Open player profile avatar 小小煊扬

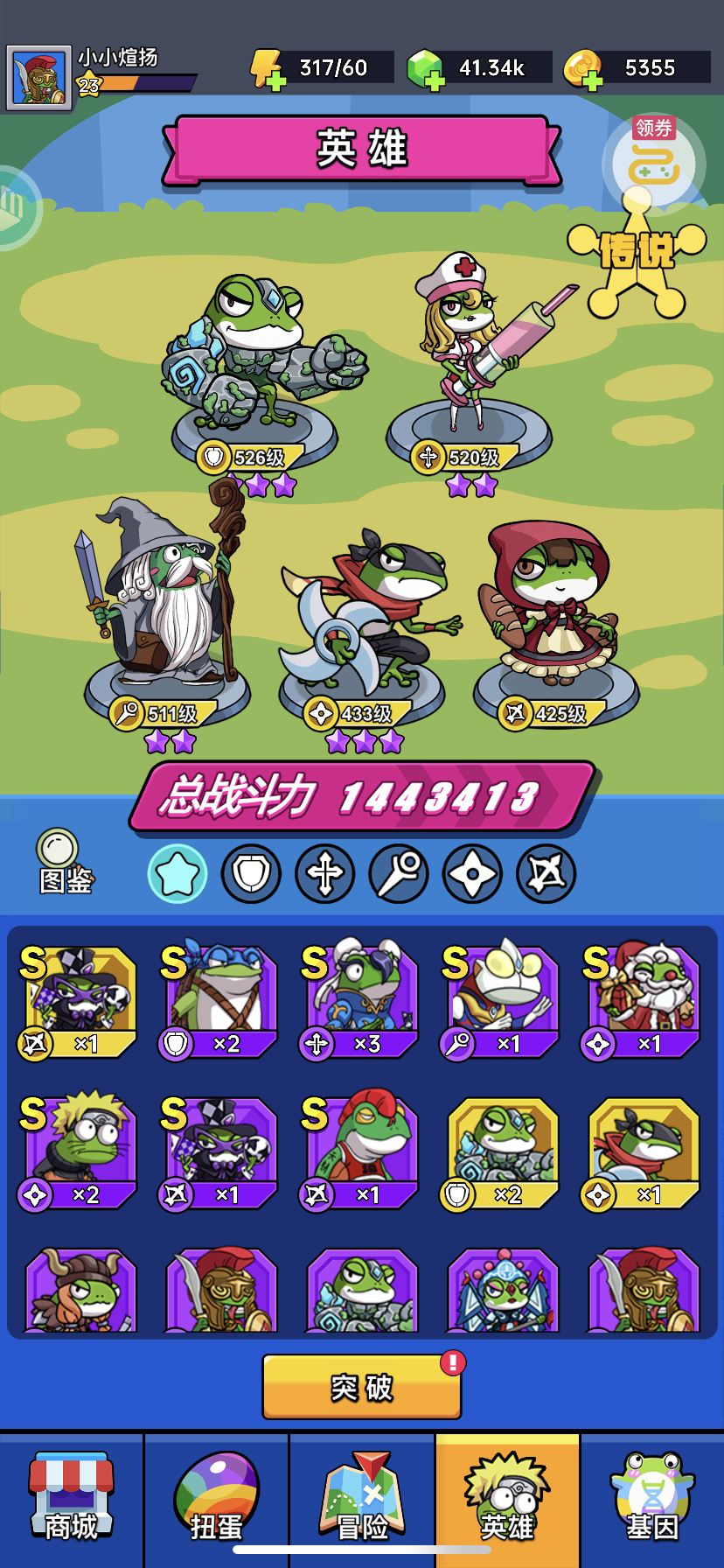click(x=38, y=78)
